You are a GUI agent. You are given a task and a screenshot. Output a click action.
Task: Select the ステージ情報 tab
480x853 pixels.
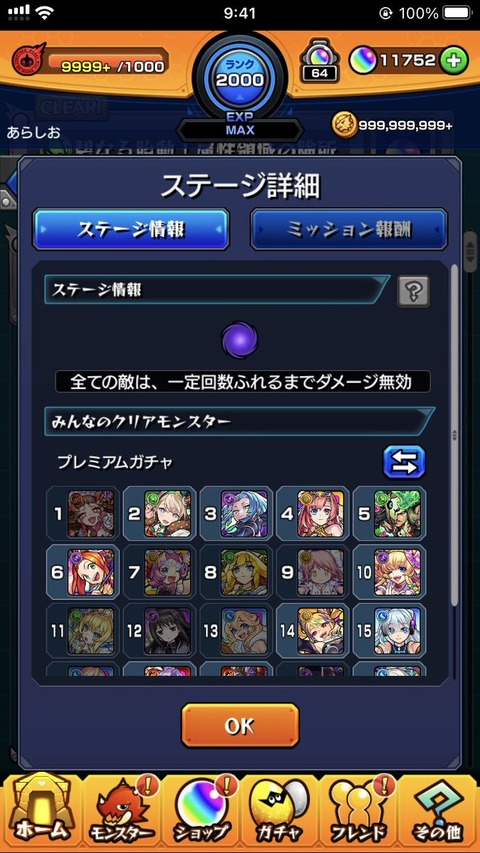131,230
